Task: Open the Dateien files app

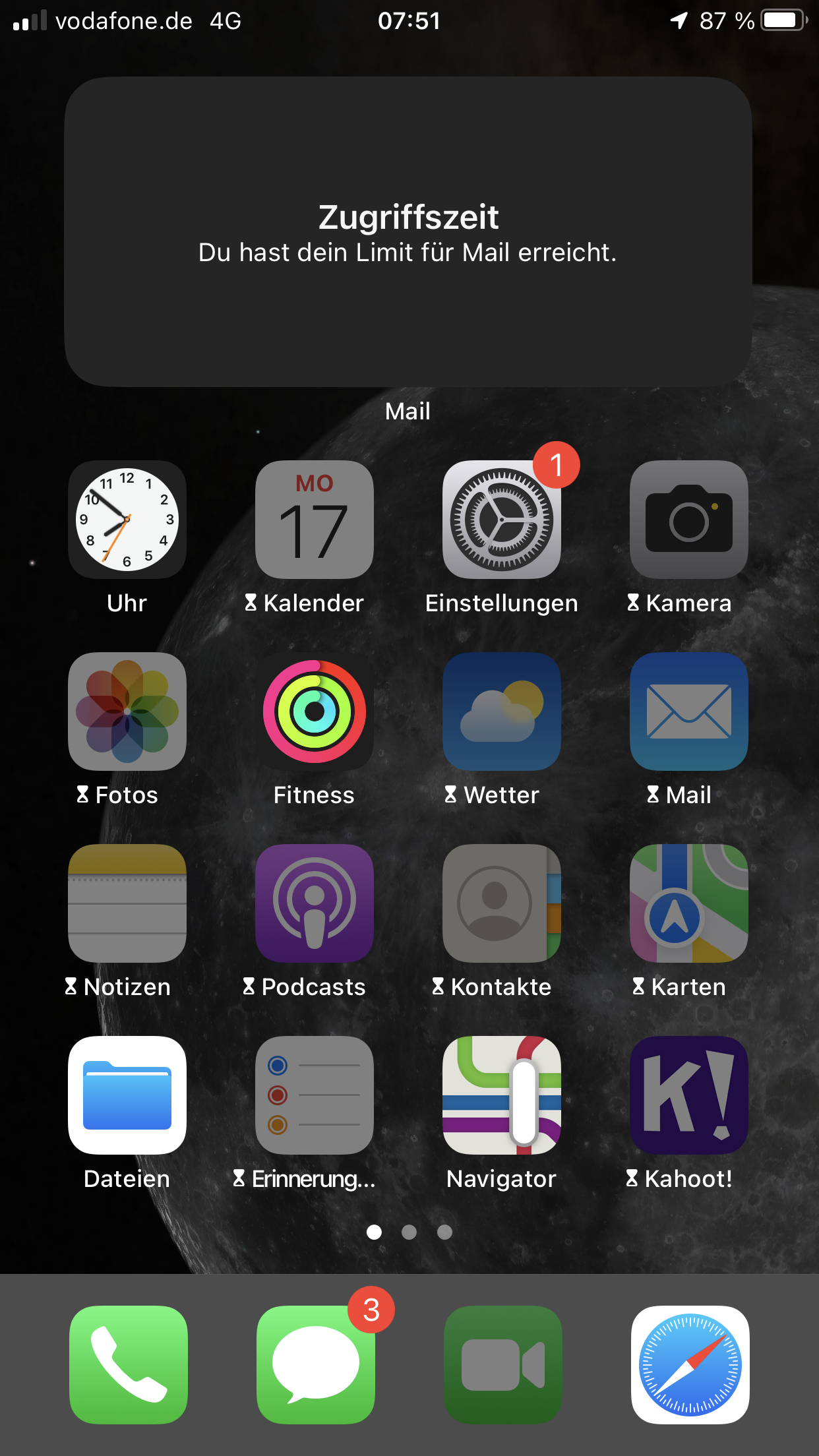Action: (127, 1095)
